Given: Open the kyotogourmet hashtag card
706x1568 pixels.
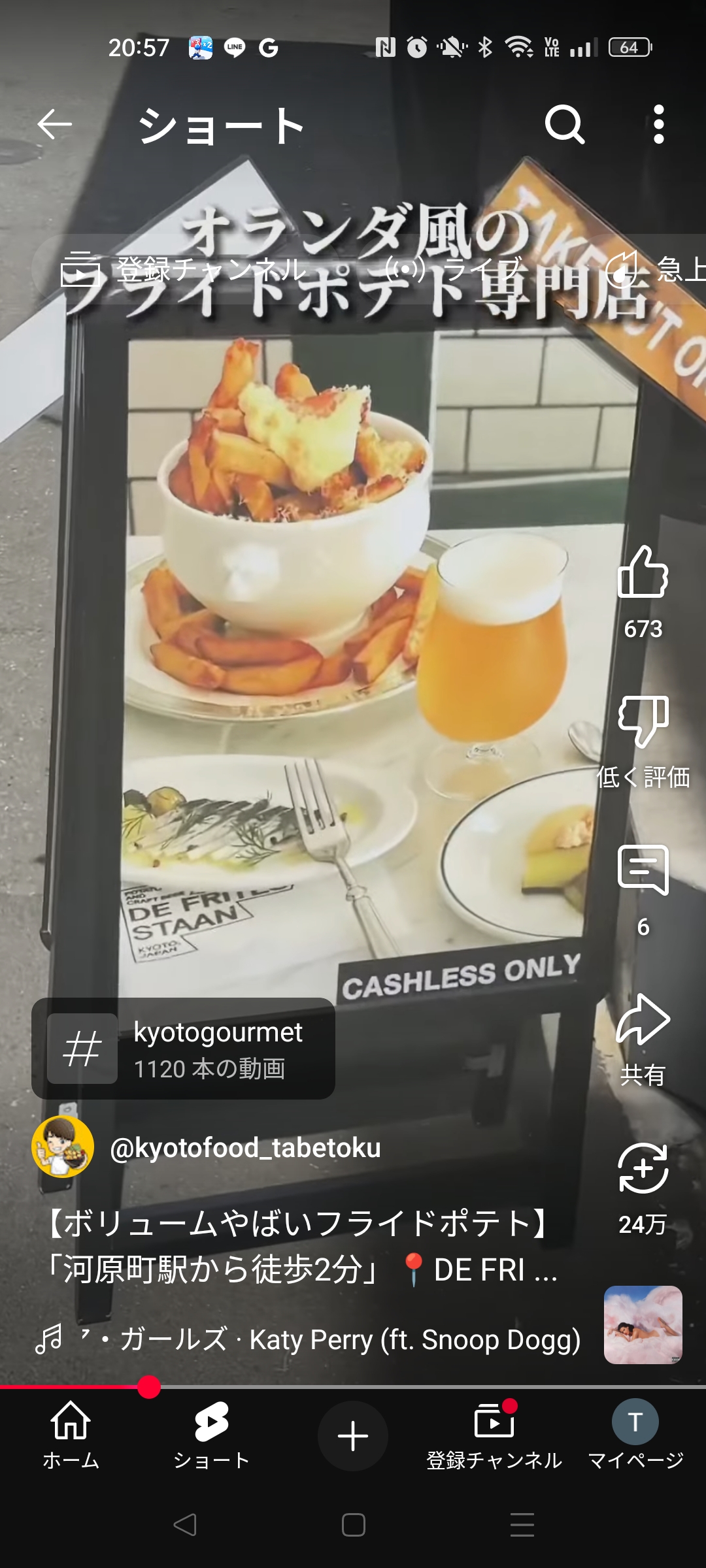Looking at the screenshot, I should (183, 1049).
